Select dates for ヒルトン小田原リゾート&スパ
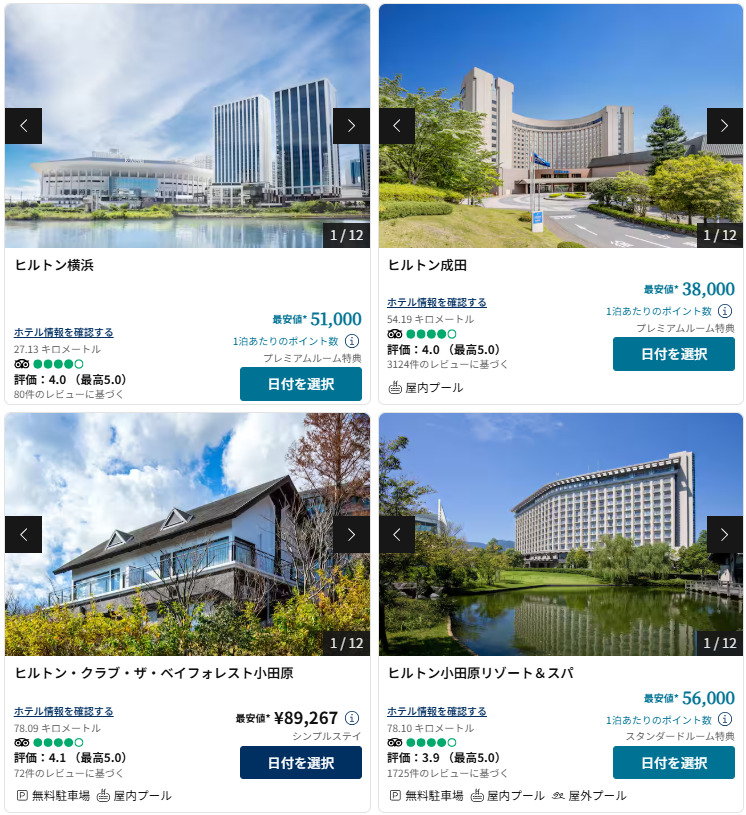This screenshot has width=746, height=815. coord(673,763)
